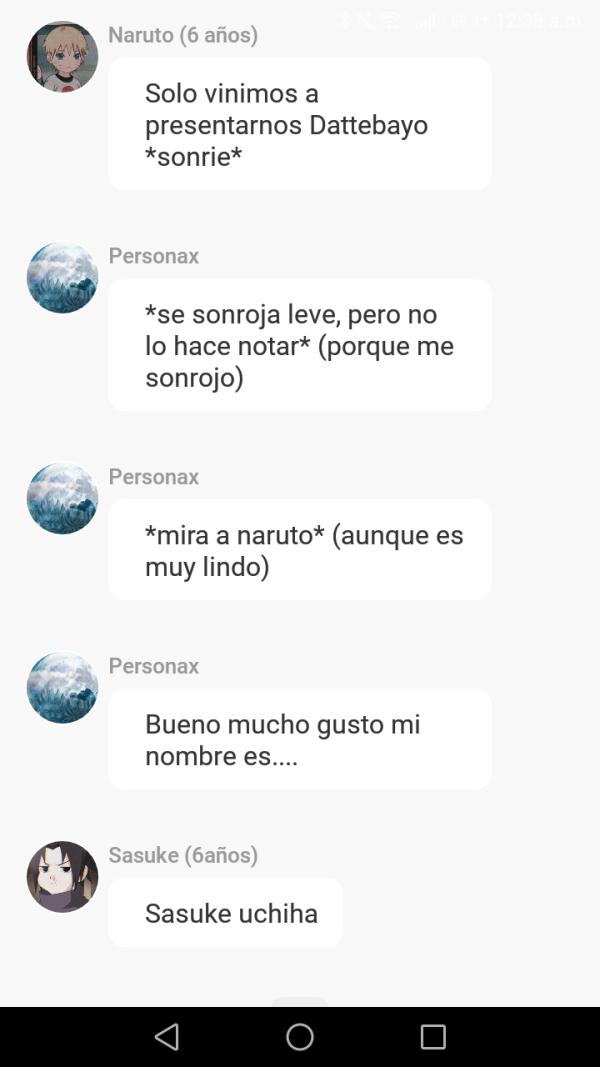Go to the home screen
The image size is (600, 1067).
pos(300,1036)
